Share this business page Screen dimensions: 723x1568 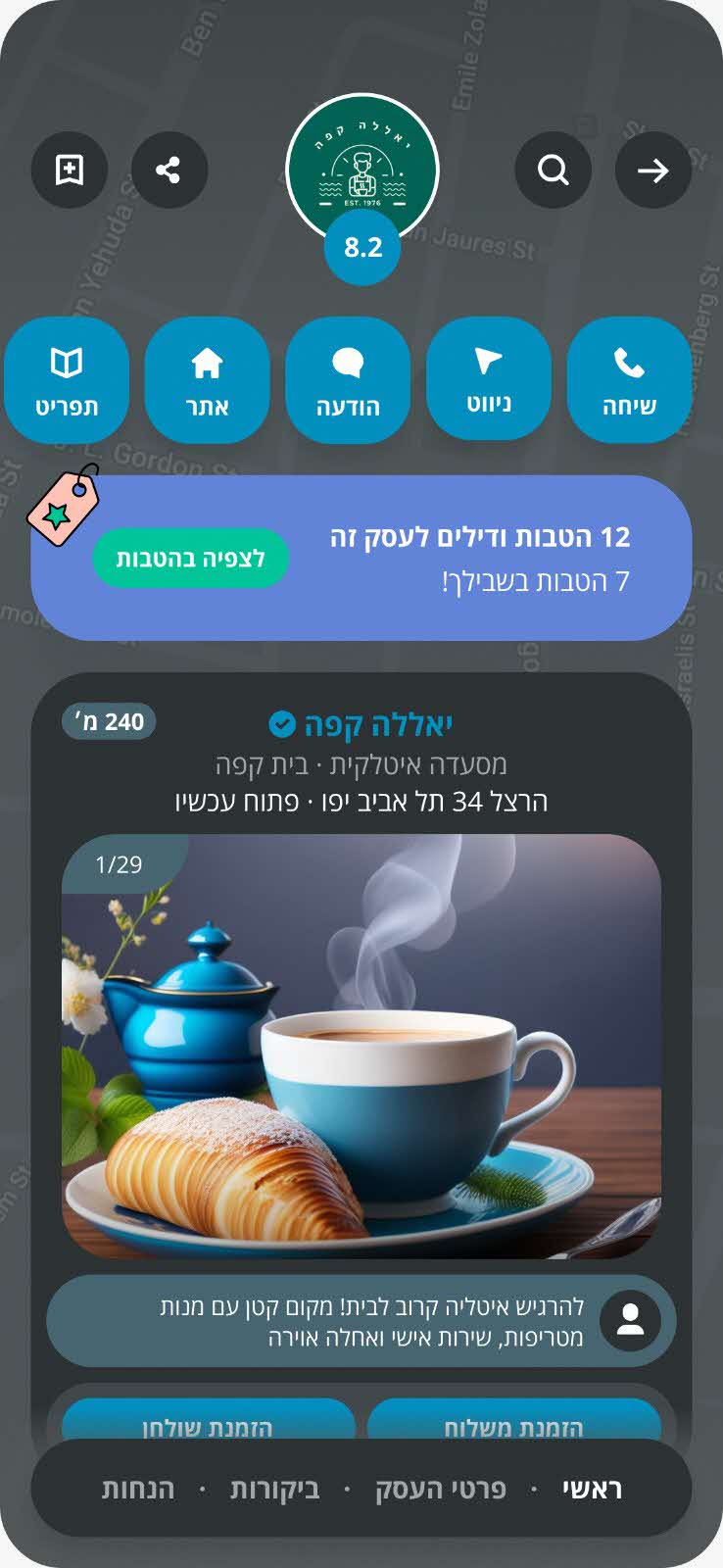(x=169, y=171)
